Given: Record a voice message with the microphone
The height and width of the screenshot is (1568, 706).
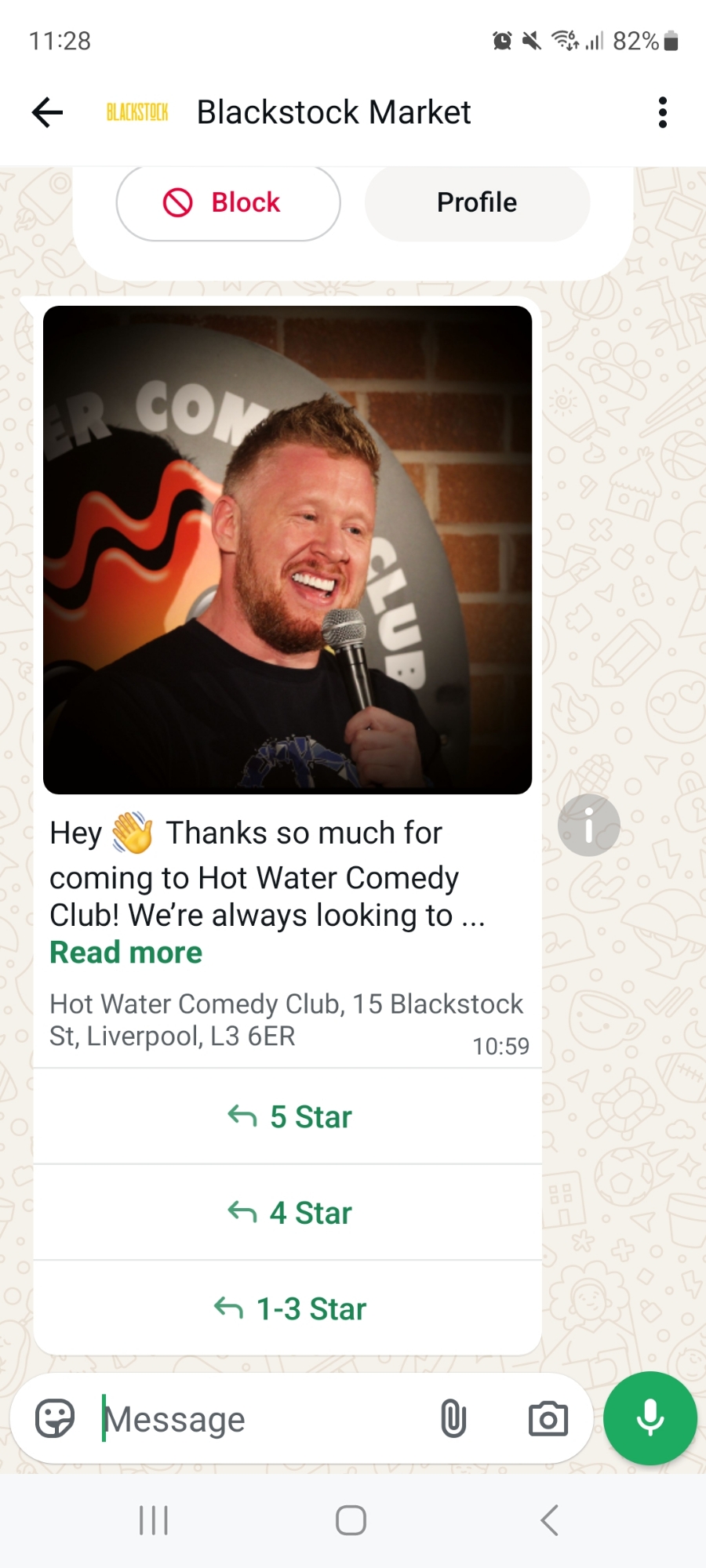Looking at the screenshot, I should [x=650, y=1418].
